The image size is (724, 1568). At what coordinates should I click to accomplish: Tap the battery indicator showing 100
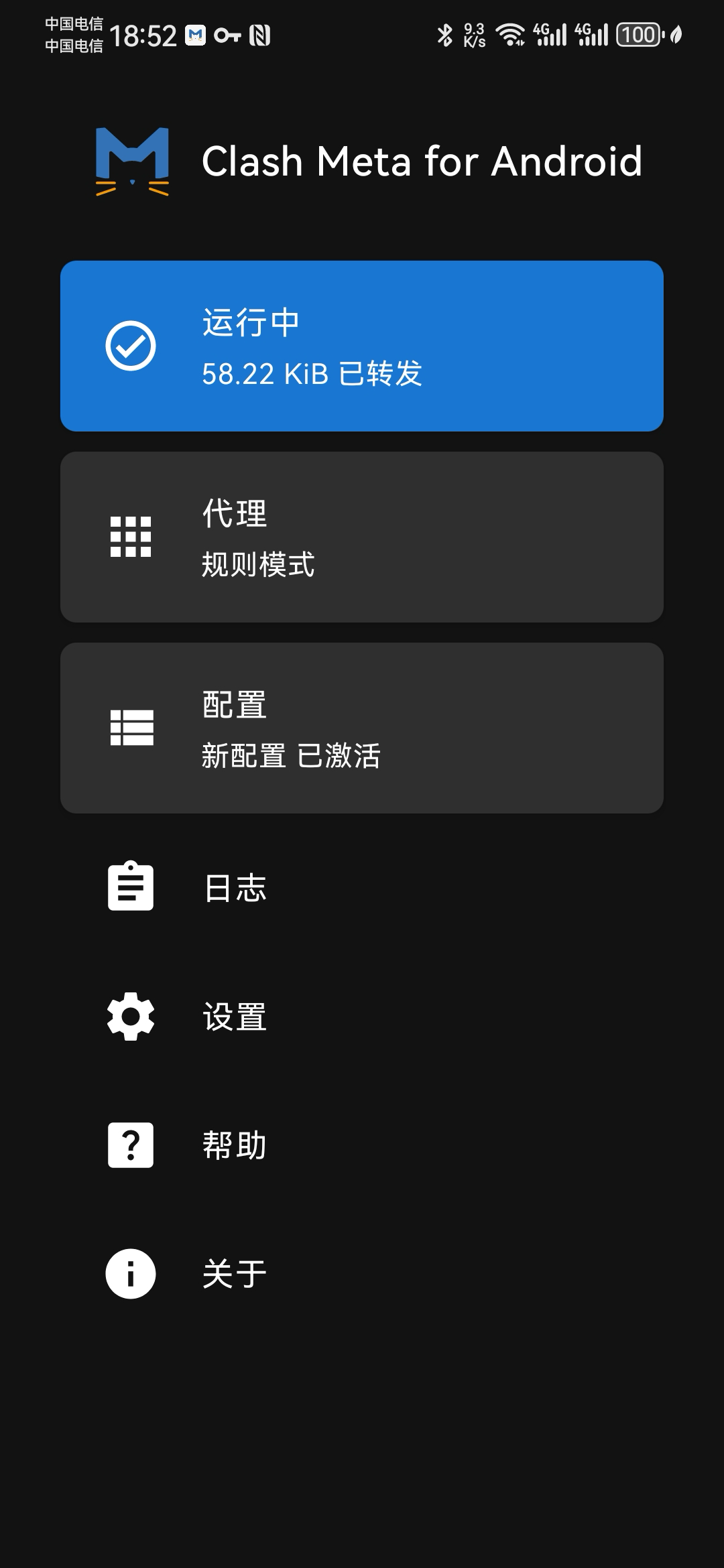637,36
